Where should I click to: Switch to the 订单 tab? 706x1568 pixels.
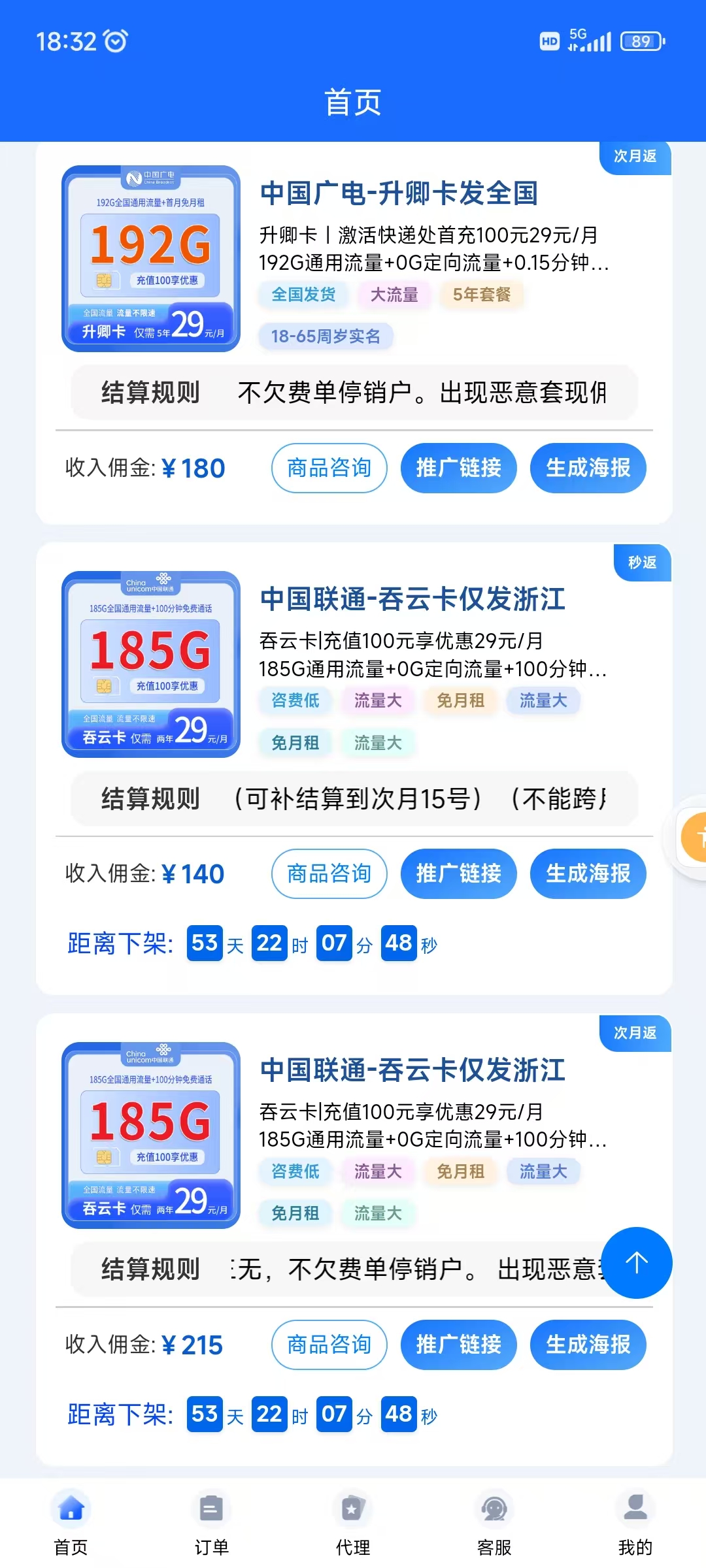[x=211, y=1524]
